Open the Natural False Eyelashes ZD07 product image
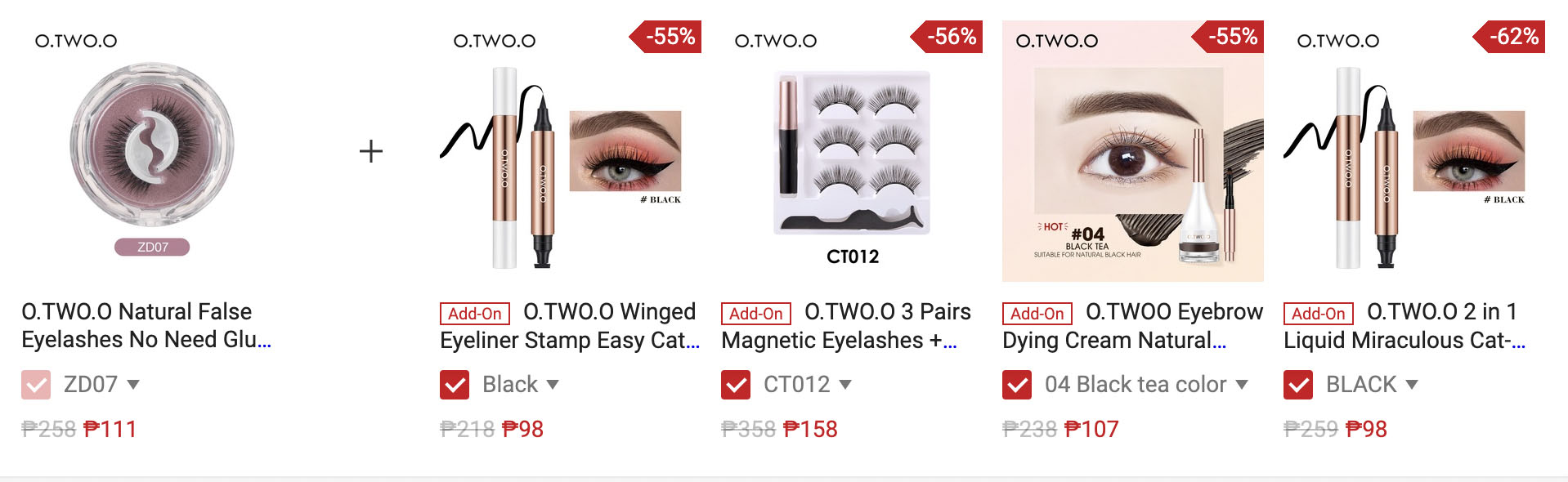The height and width of the screenshot is (482, 1568). pos(152,151)
